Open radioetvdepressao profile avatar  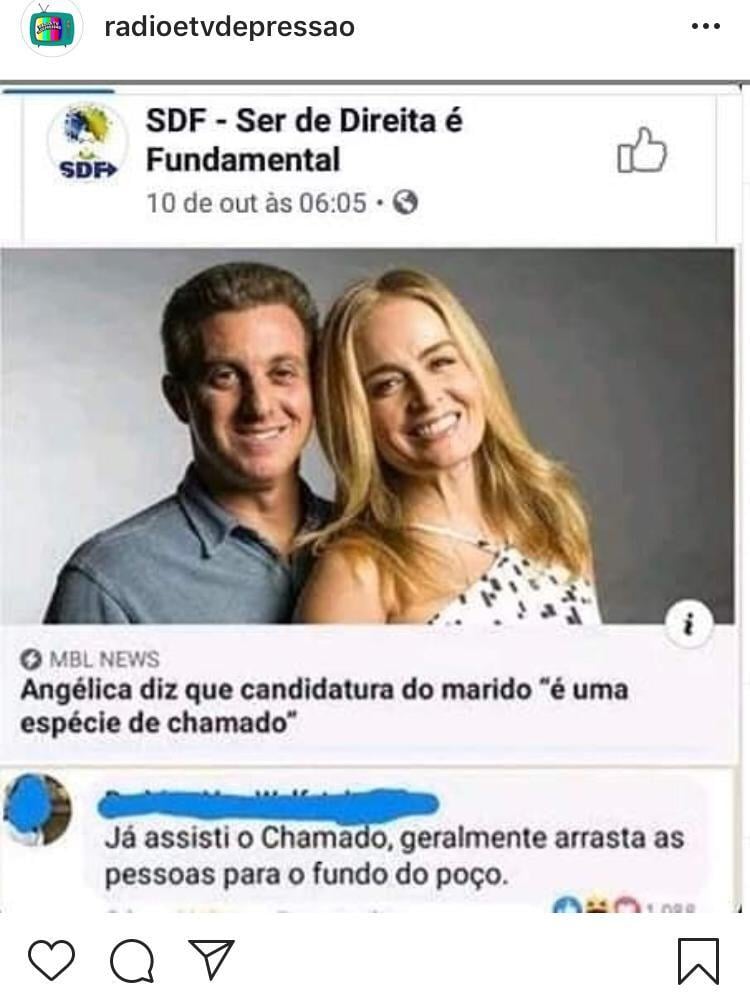coord(52,28)
